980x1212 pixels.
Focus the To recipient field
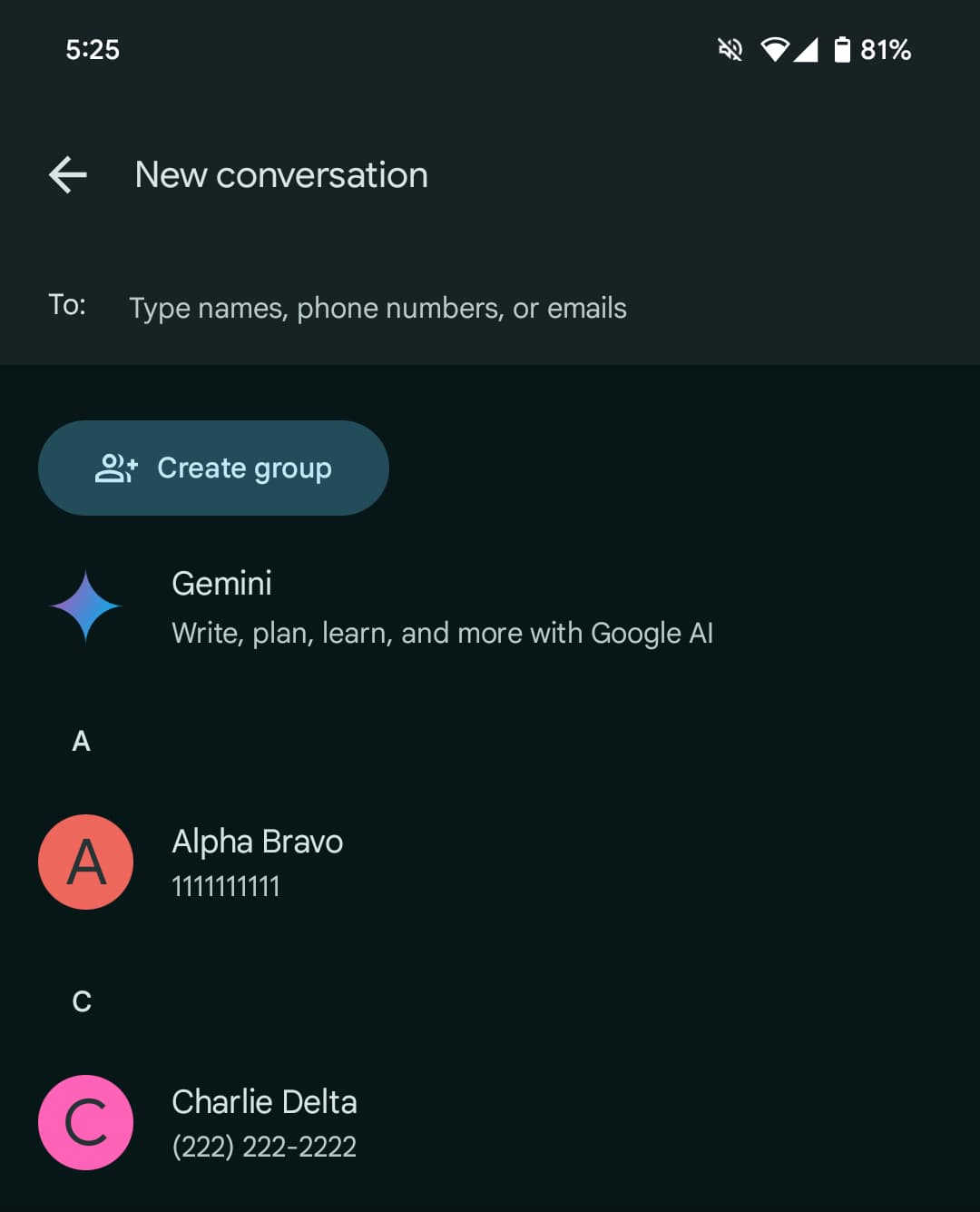click(x=377, y=308)
